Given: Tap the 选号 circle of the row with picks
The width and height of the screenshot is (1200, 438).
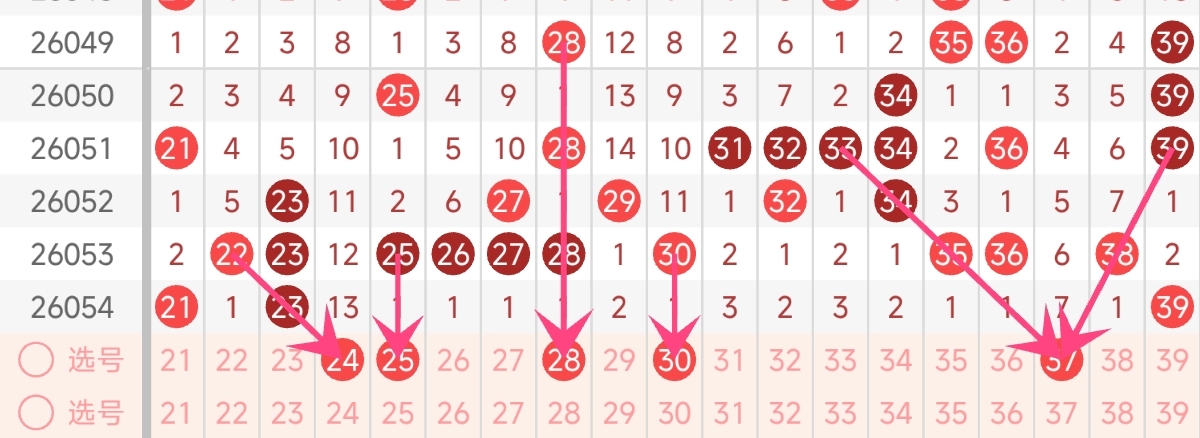Looking at the screenshot, I should coord(36,361).
